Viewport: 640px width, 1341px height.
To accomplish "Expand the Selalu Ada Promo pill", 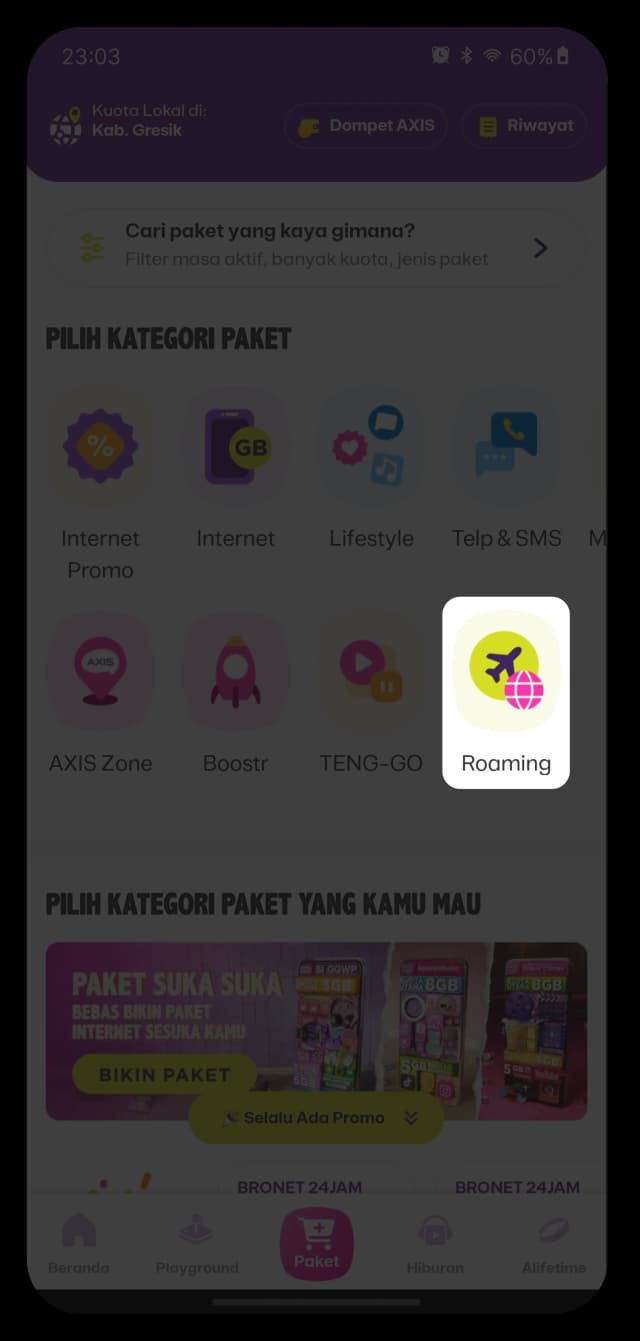I will pos(316,1118).
